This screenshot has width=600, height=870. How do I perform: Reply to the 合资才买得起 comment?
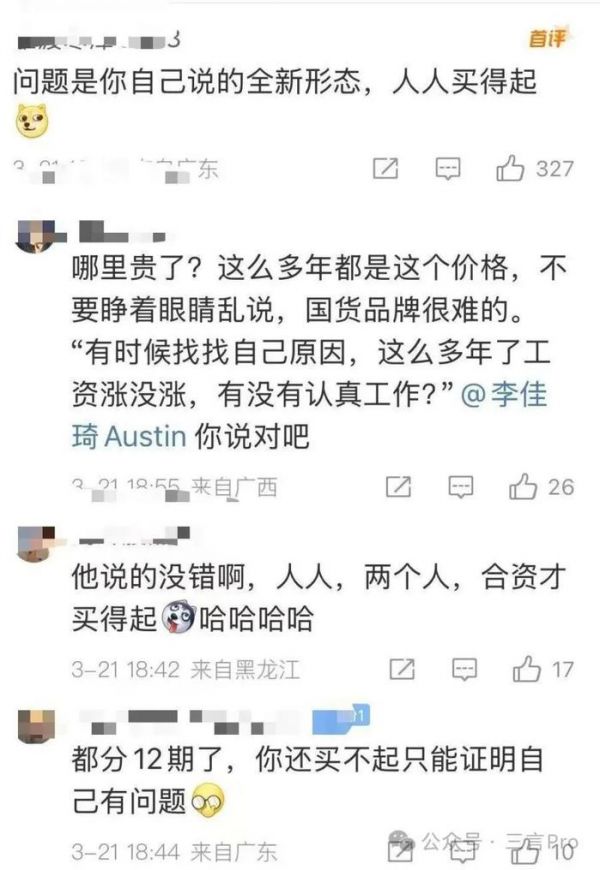(463, 667)
